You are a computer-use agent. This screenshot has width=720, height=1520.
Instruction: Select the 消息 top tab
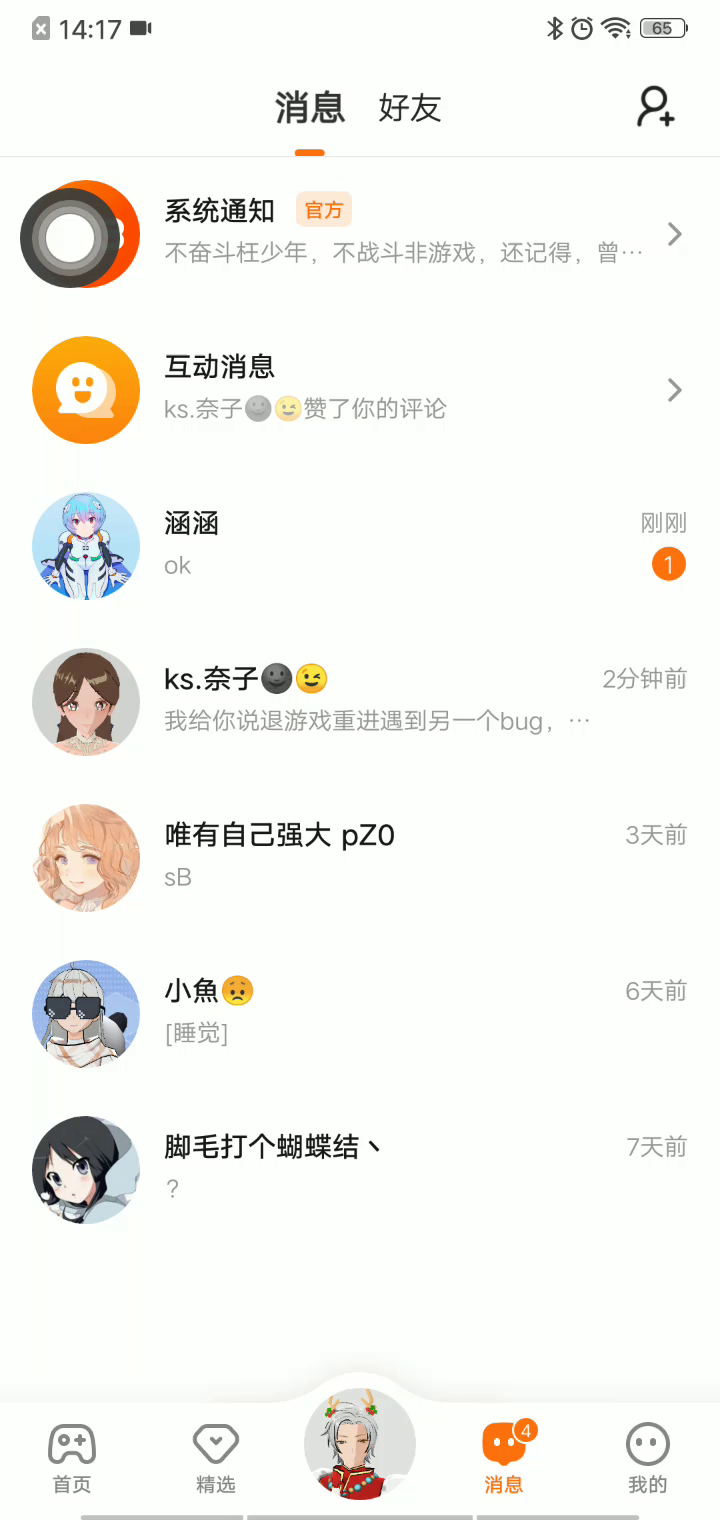[310, 108]
